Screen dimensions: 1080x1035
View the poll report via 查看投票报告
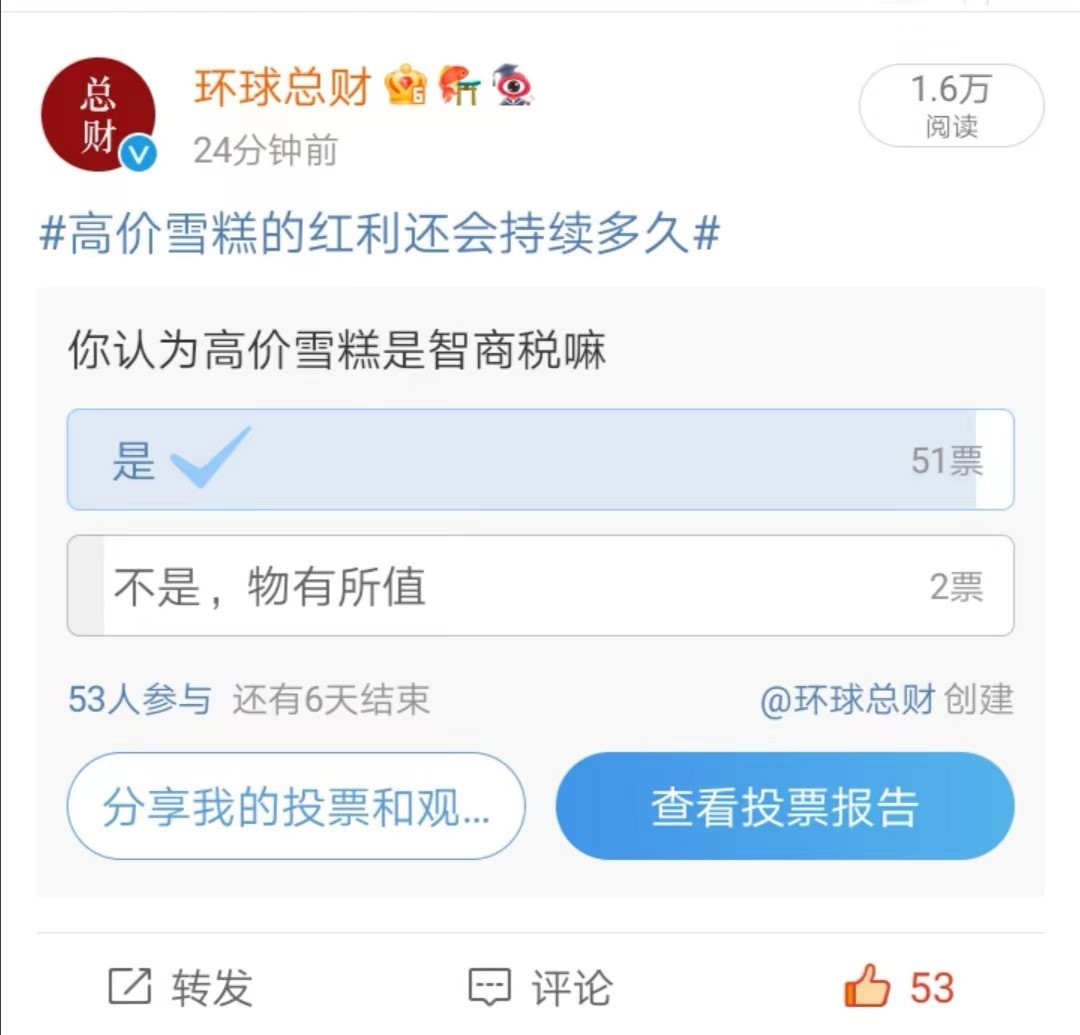click(785, 806)
